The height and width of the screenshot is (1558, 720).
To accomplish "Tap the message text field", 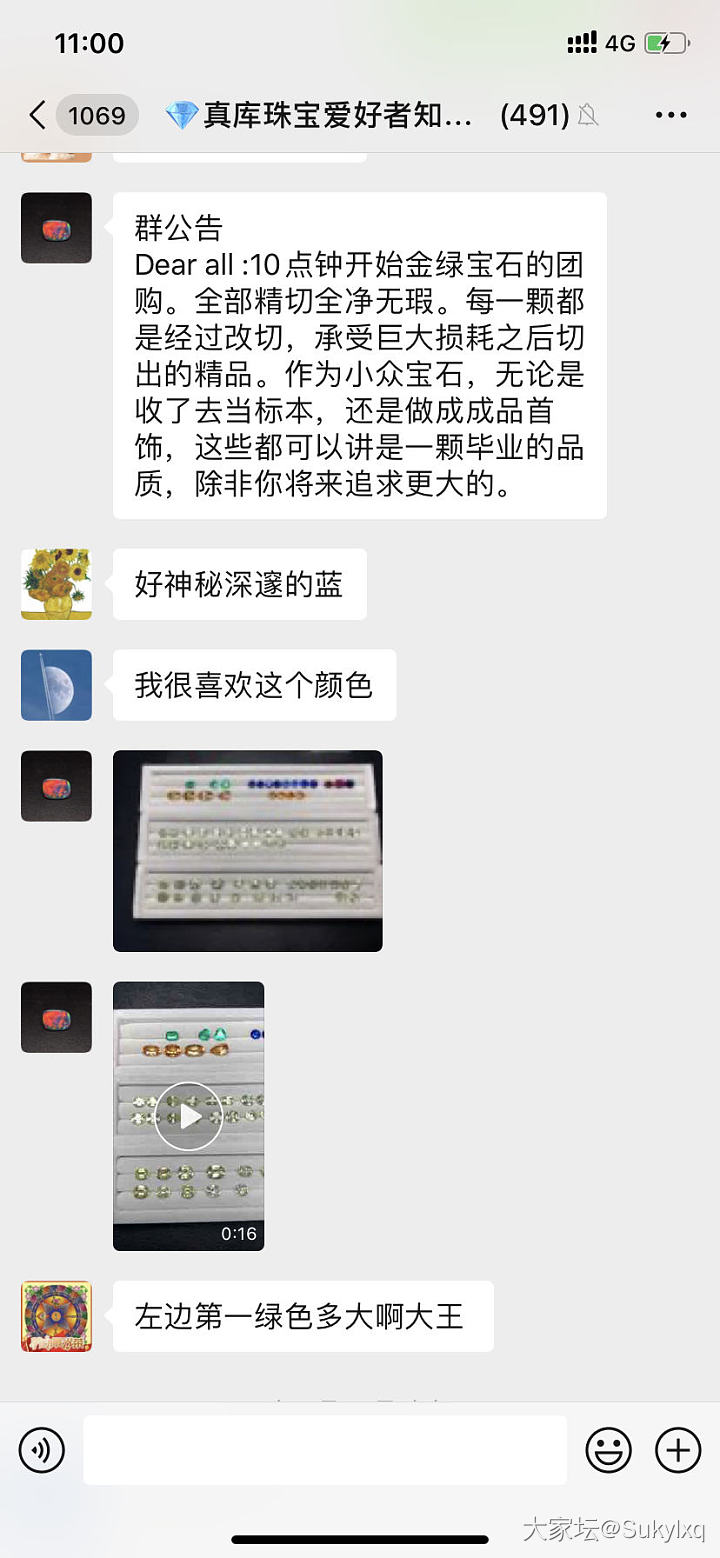I will coord(325,1449).
